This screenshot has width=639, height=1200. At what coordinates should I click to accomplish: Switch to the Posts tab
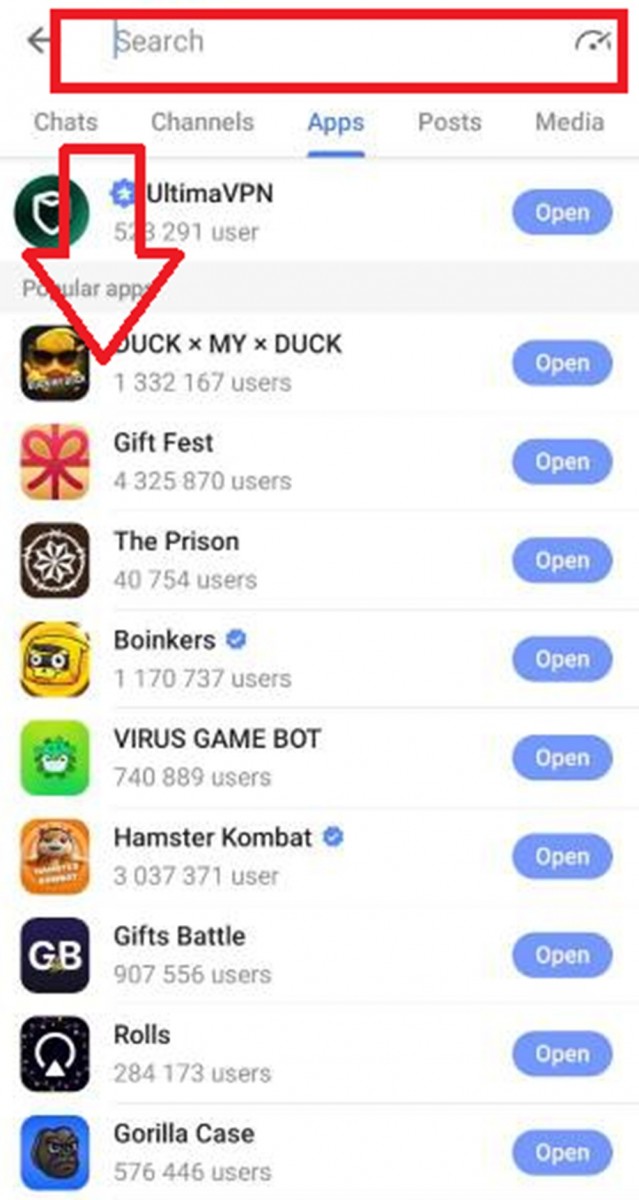(x=449, y=123)
